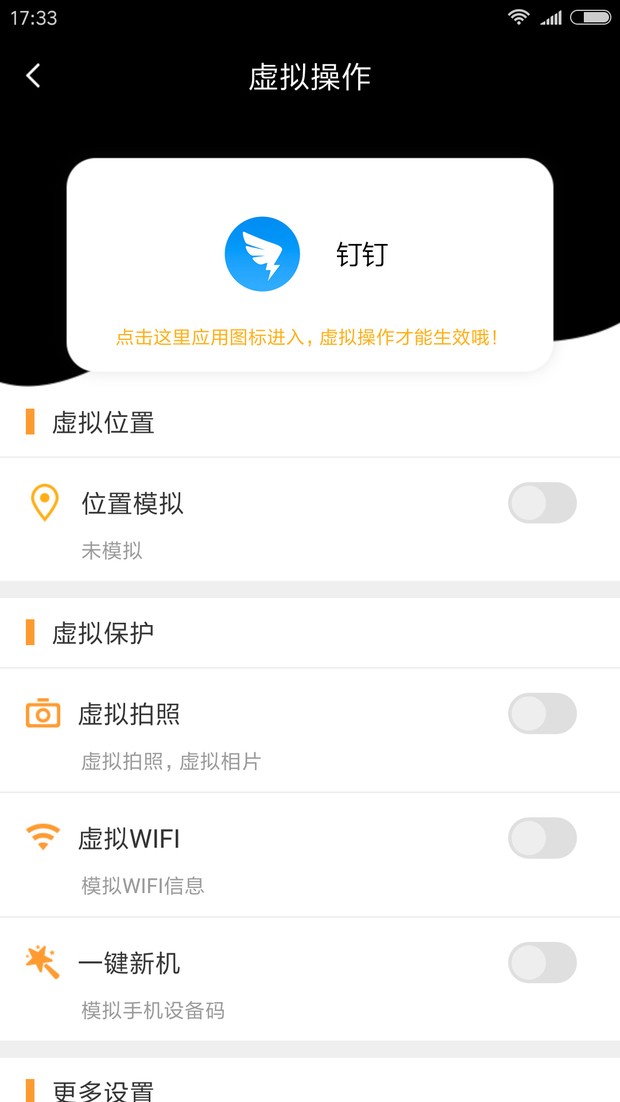Enable the 位置模拟 switch

pyautogui.click(x=542, y=503)
